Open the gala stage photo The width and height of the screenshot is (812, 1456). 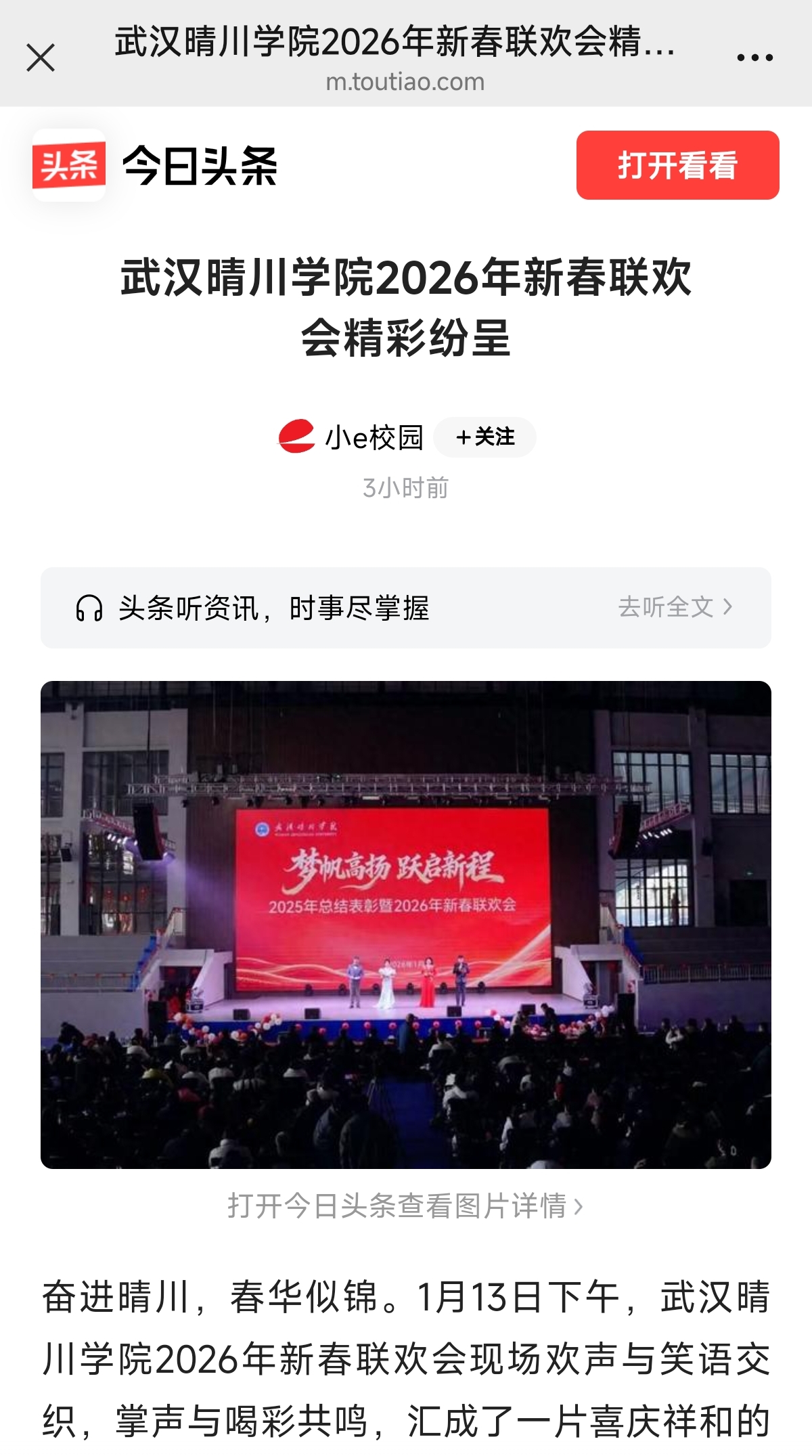coord(406,925)
